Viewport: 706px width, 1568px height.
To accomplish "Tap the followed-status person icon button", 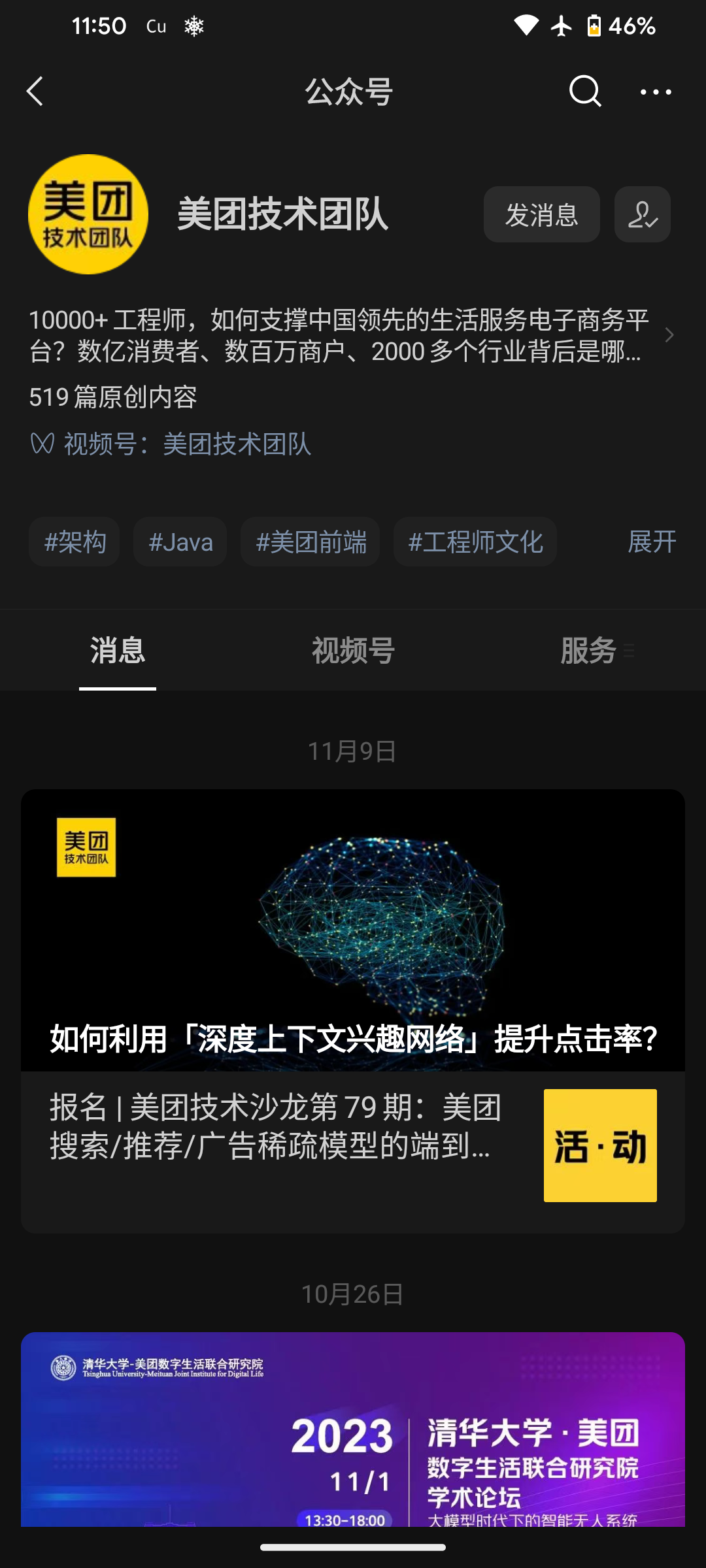I will coord(642,215).
